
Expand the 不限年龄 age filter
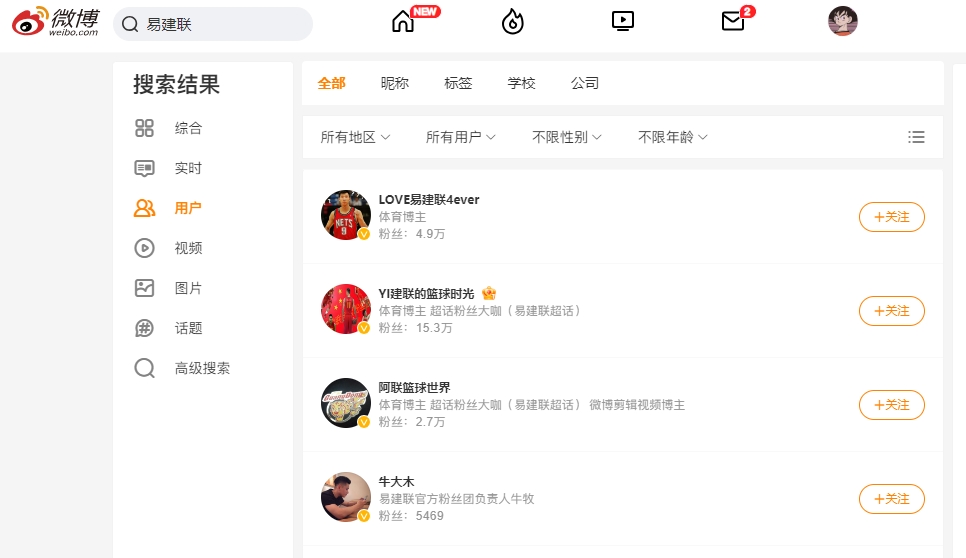[x=672, y=137]
